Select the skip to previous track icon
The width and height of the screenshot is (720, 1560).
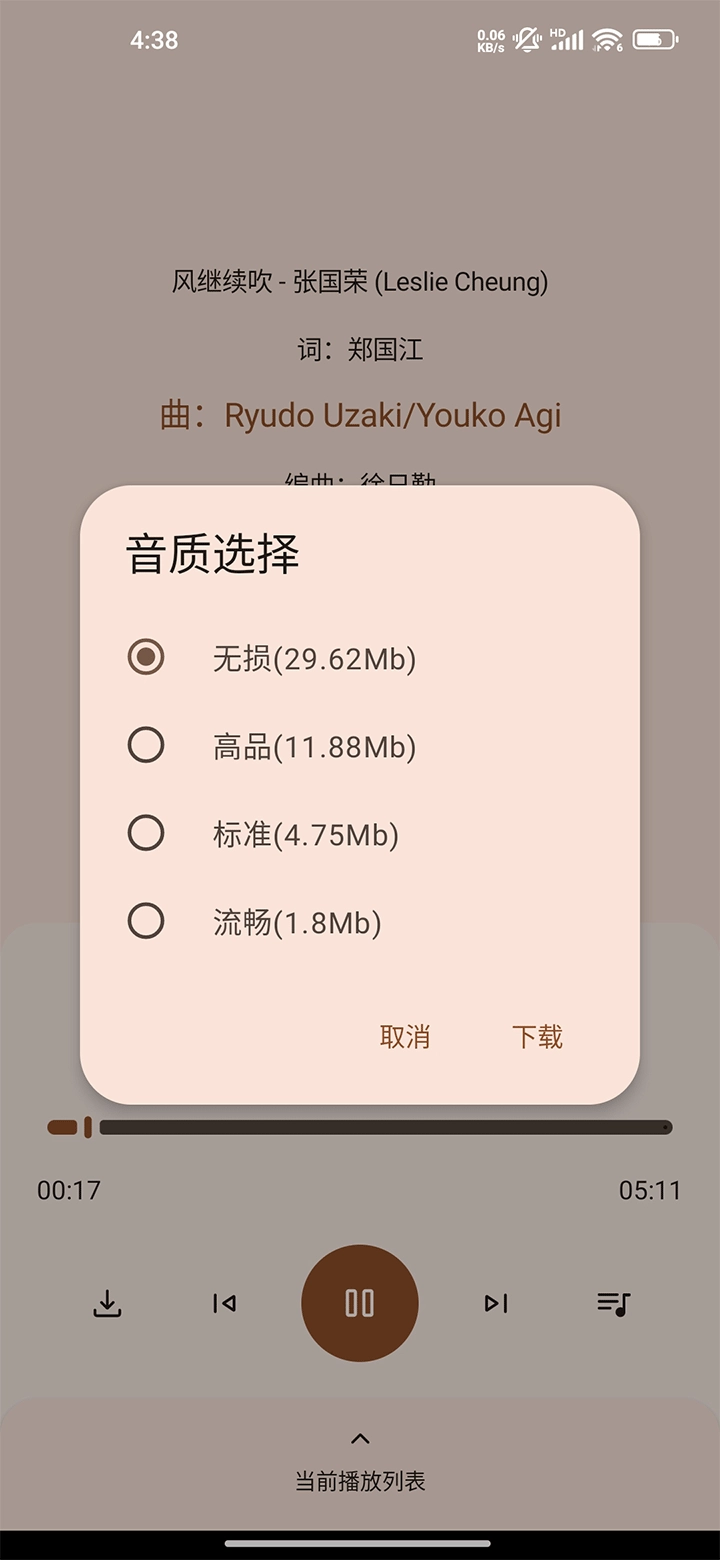click(x=223, y=1303)
